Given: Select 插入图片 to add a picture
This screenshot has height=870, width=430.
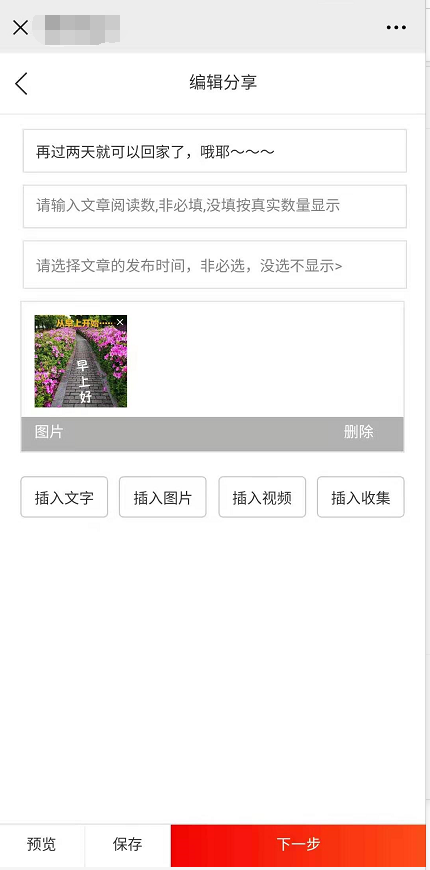Looking at the screenshot, I should click(163, 497).
